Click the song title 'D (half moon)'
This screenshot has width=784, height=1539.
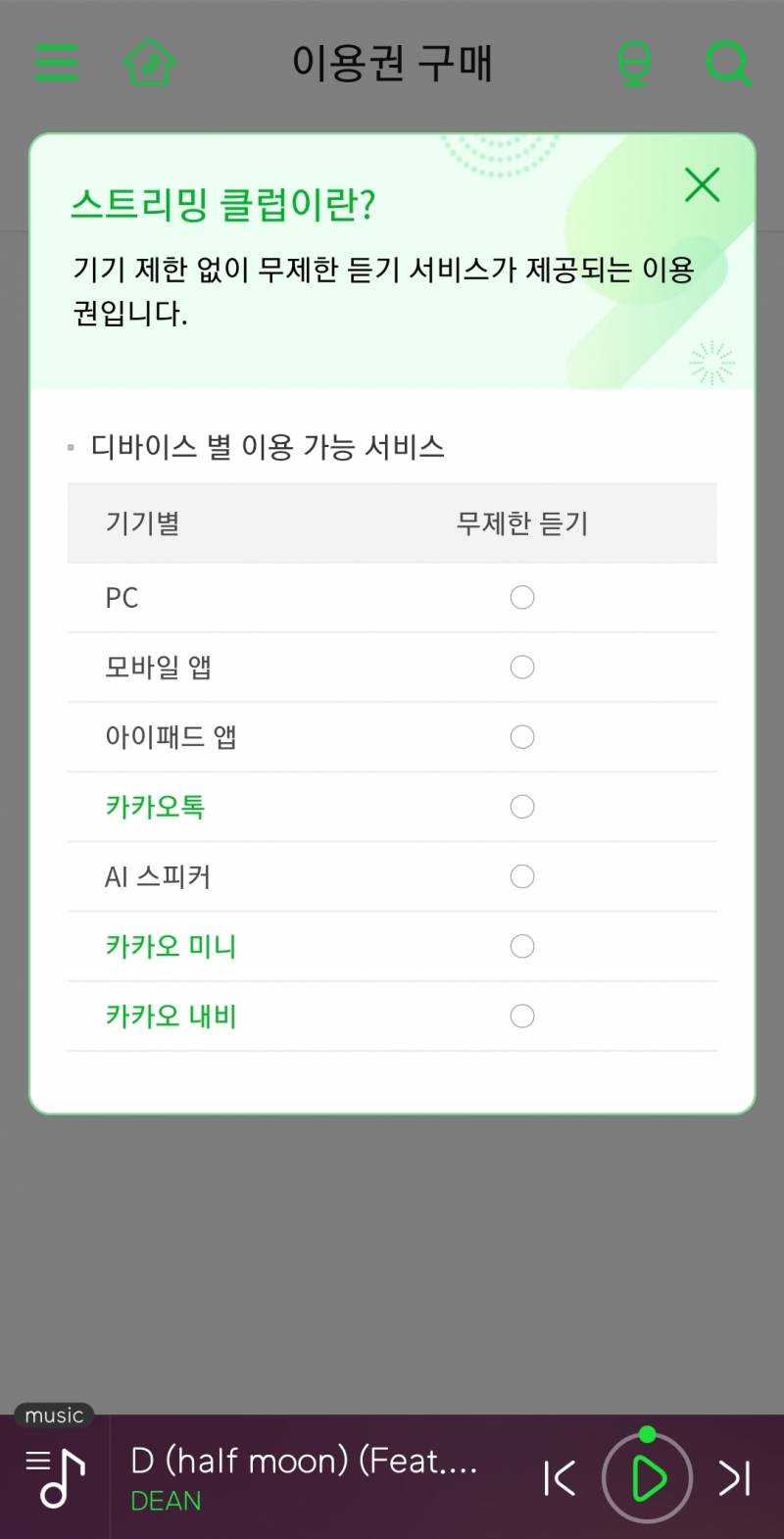(304, 1461)
